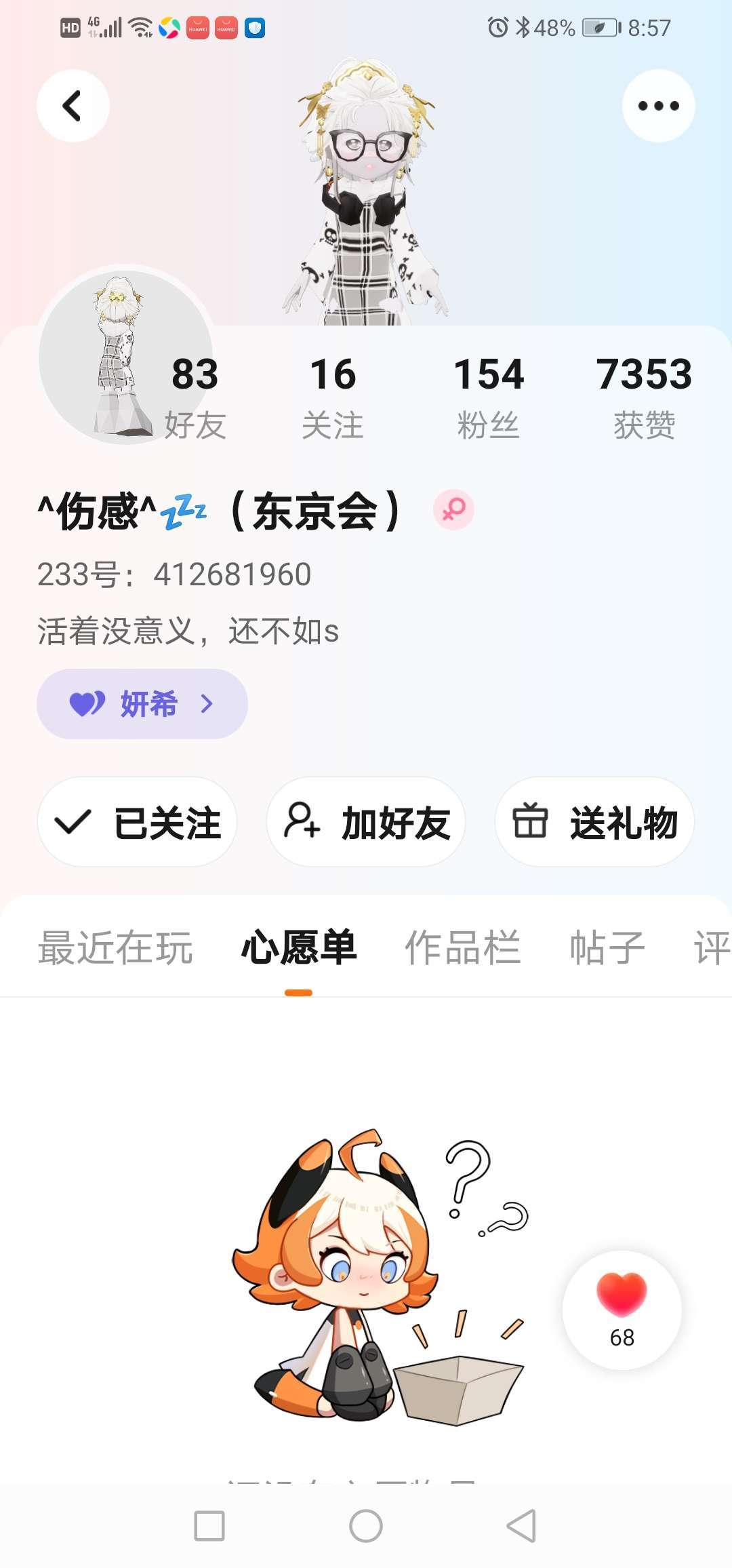Unfollow via the 已关注 button

(x=138, y=822)
